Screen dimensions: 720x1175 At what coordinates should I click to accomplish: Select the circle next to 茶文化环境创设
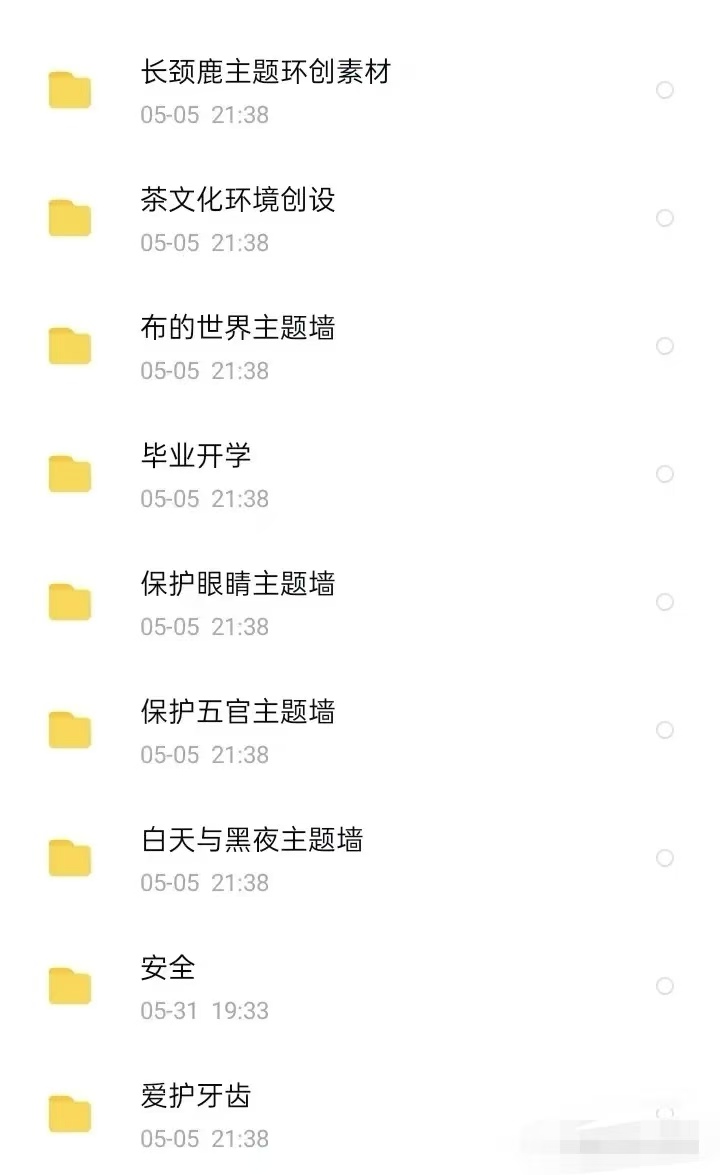665,218
